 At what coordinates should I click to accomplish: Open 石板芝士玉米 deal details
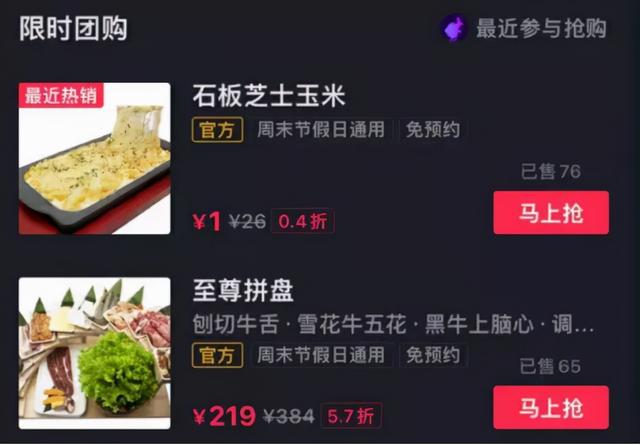pos(269,97)
